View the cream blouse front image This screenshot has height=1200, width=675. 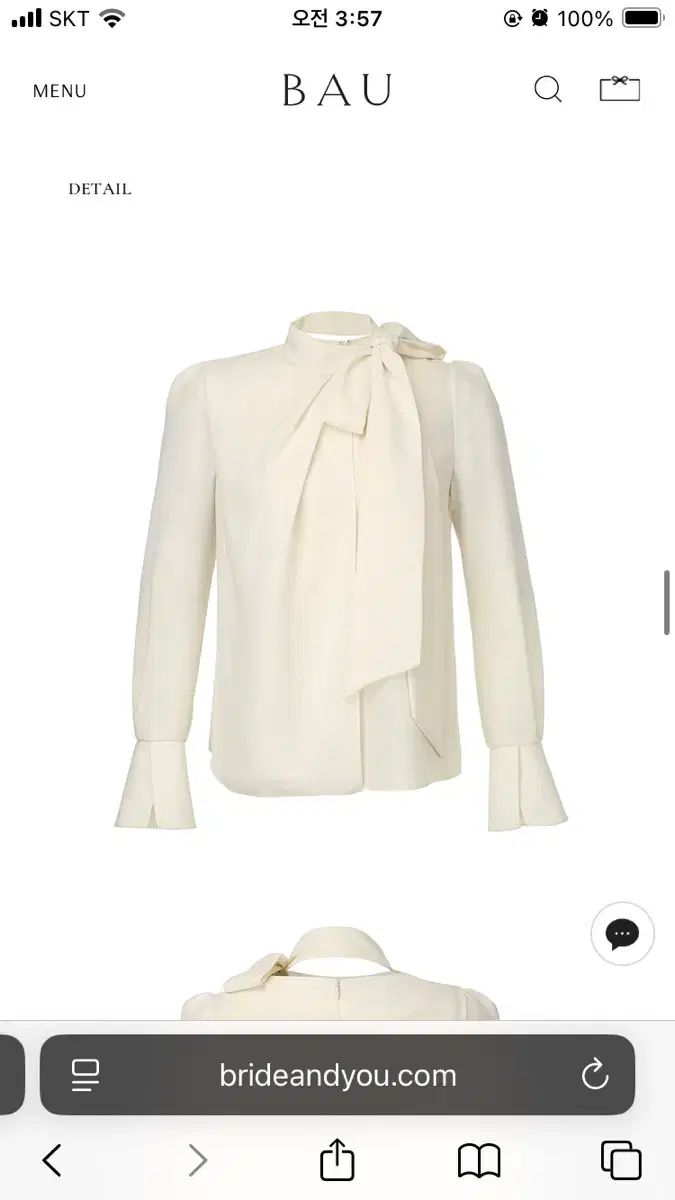[340, 570]
